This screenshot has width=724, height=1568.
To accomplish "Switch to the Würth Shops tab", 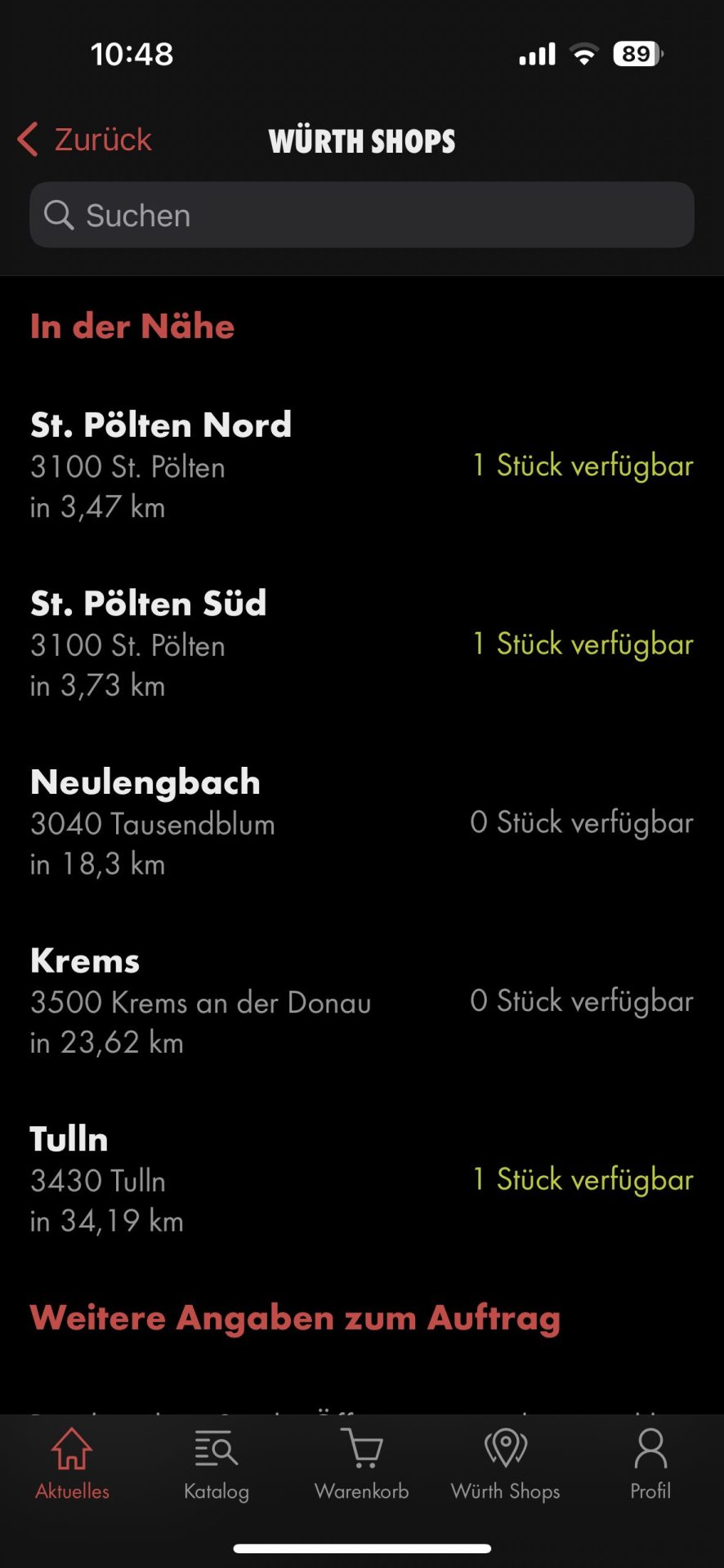I will tap(506, 1464).
